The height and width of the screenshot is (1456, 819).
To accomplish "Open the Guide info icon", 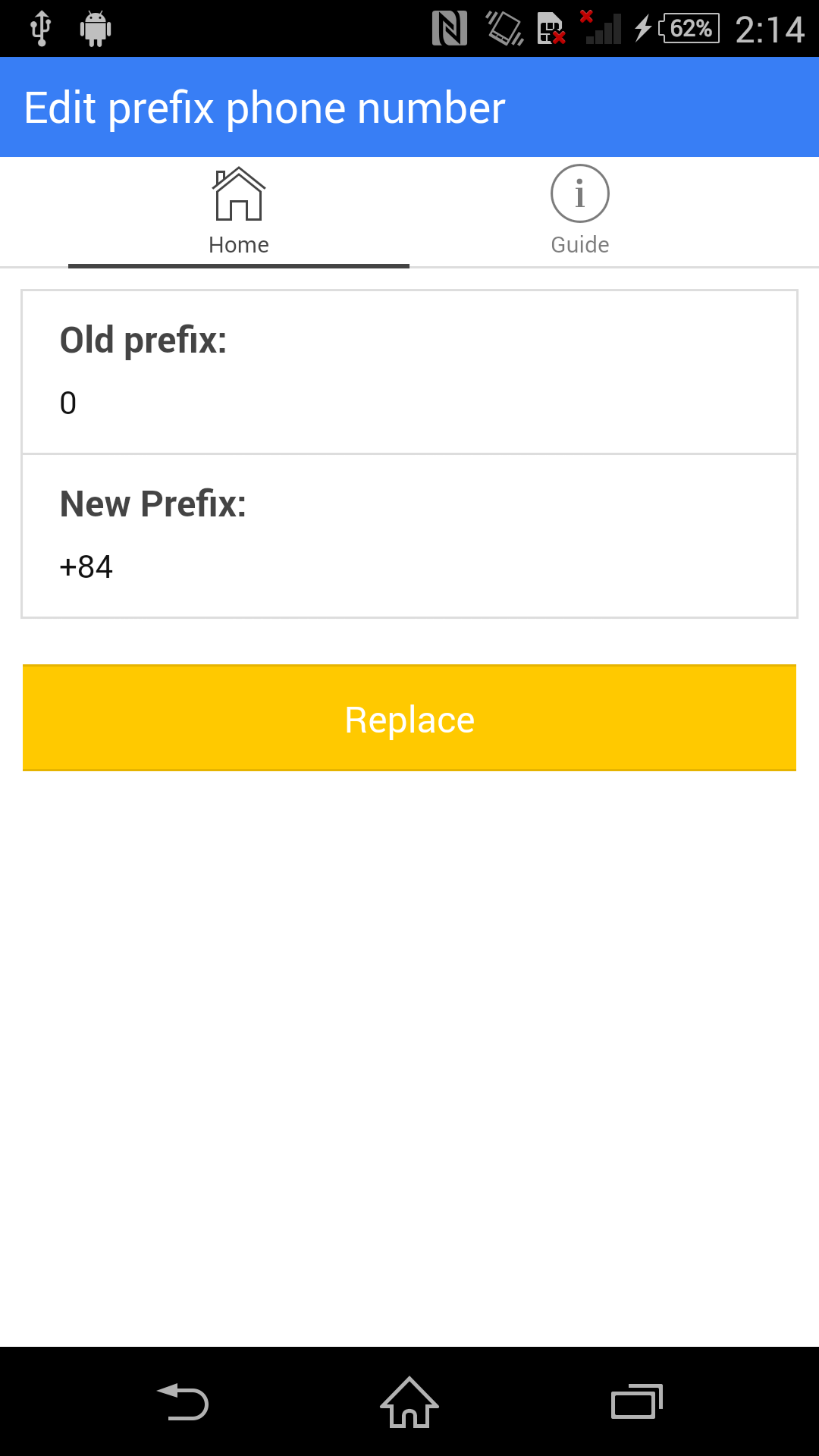I will (579, 193).
